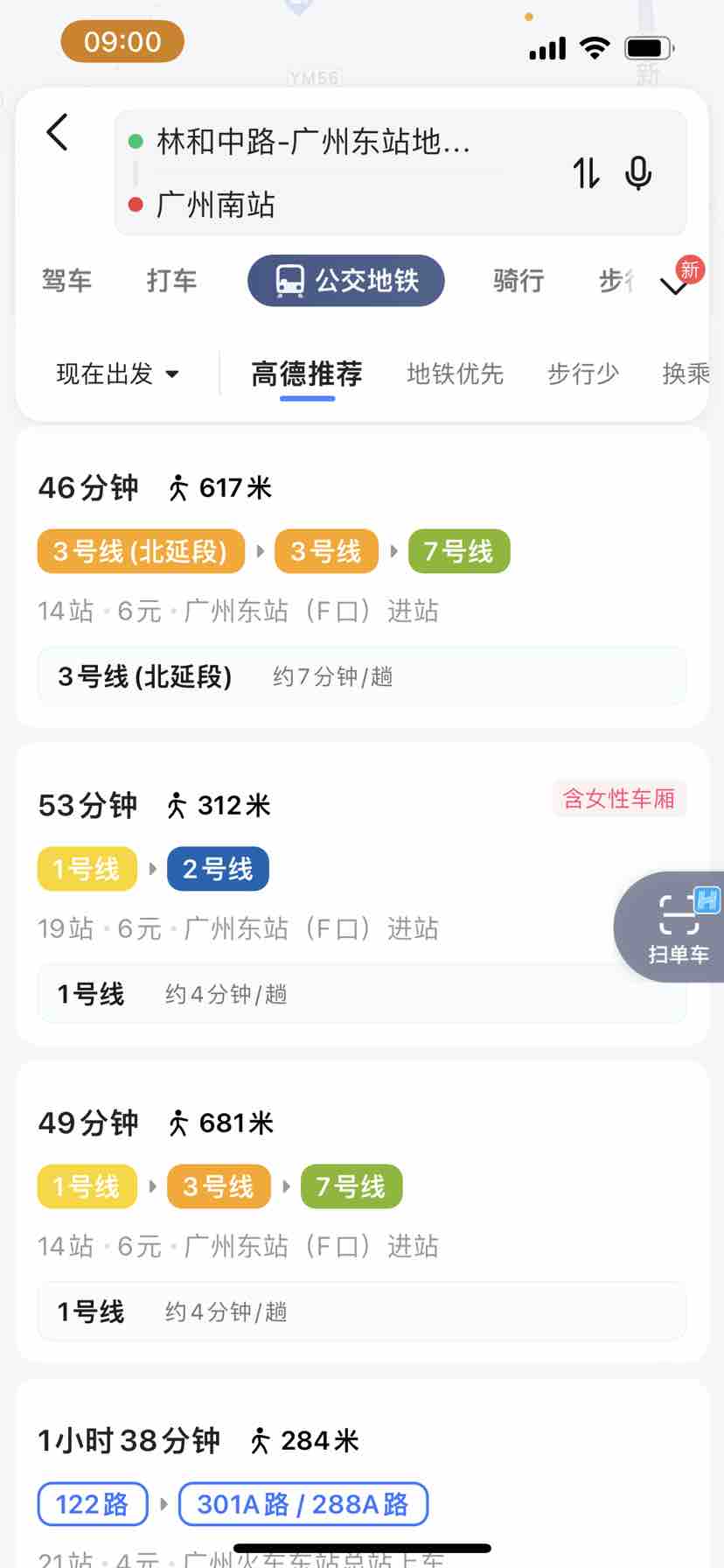
Task: Swap origin and destination
Action: click(x=586, y=172)
